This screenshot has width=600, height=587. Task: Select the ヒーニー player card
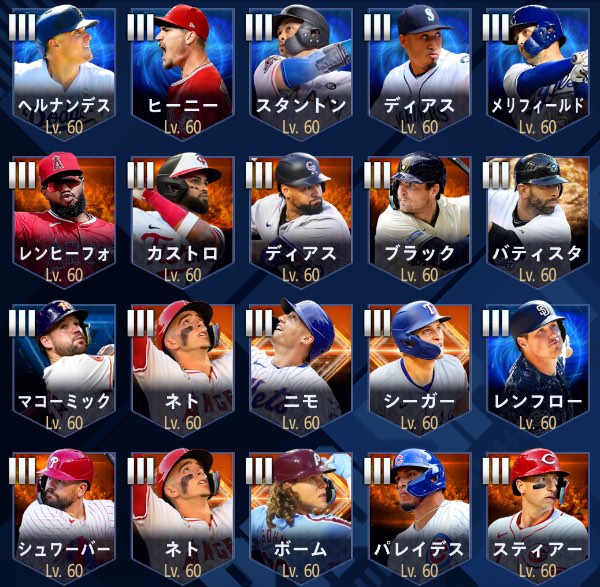(x=182, y=70)
